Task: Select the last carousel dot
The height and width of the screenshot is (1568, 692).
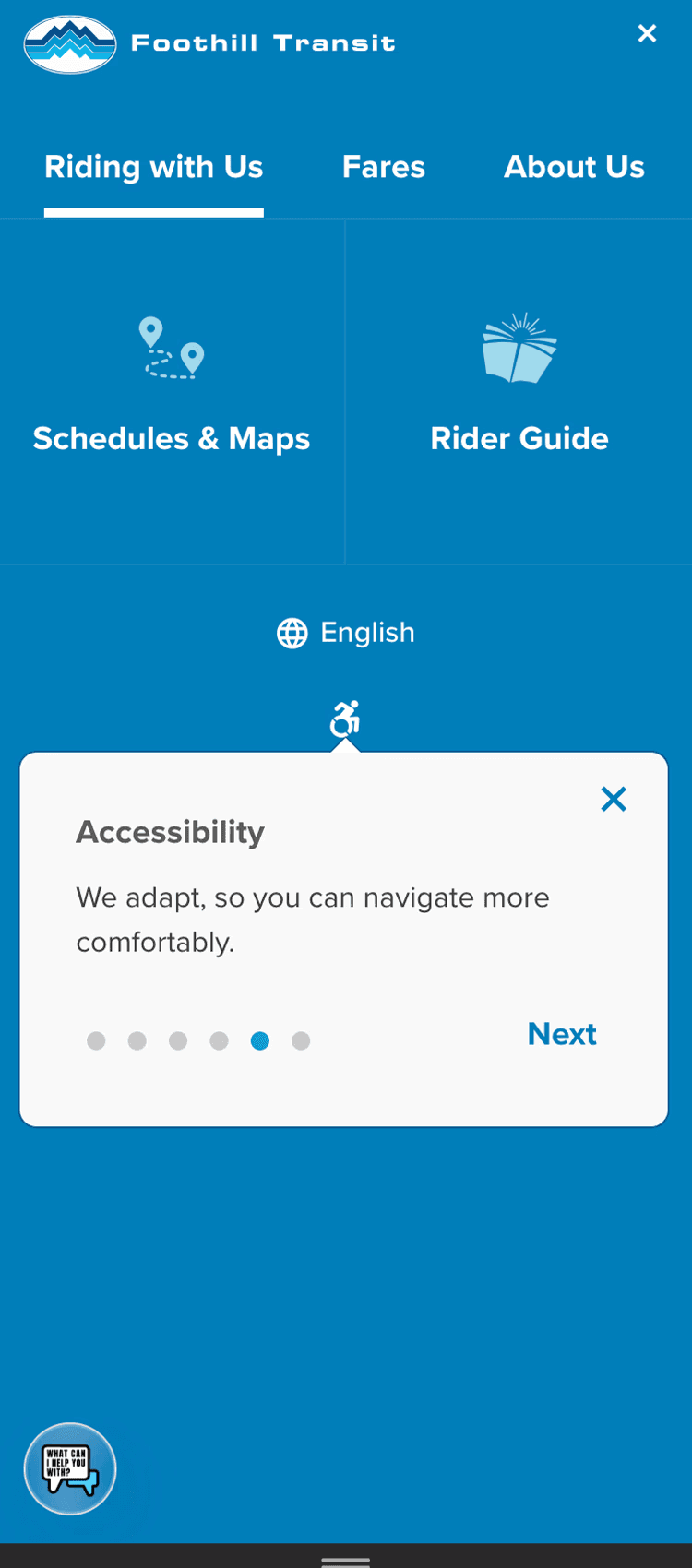Action: click(301, 1040)
